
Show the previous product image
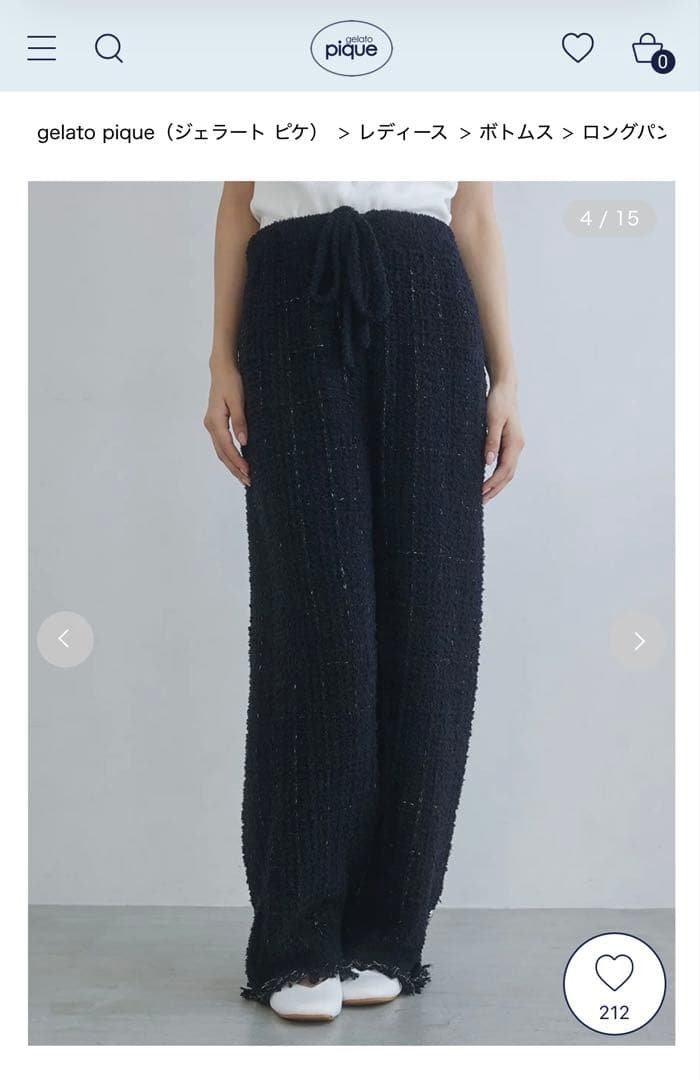pyautogui.click(x=65, y=639)
